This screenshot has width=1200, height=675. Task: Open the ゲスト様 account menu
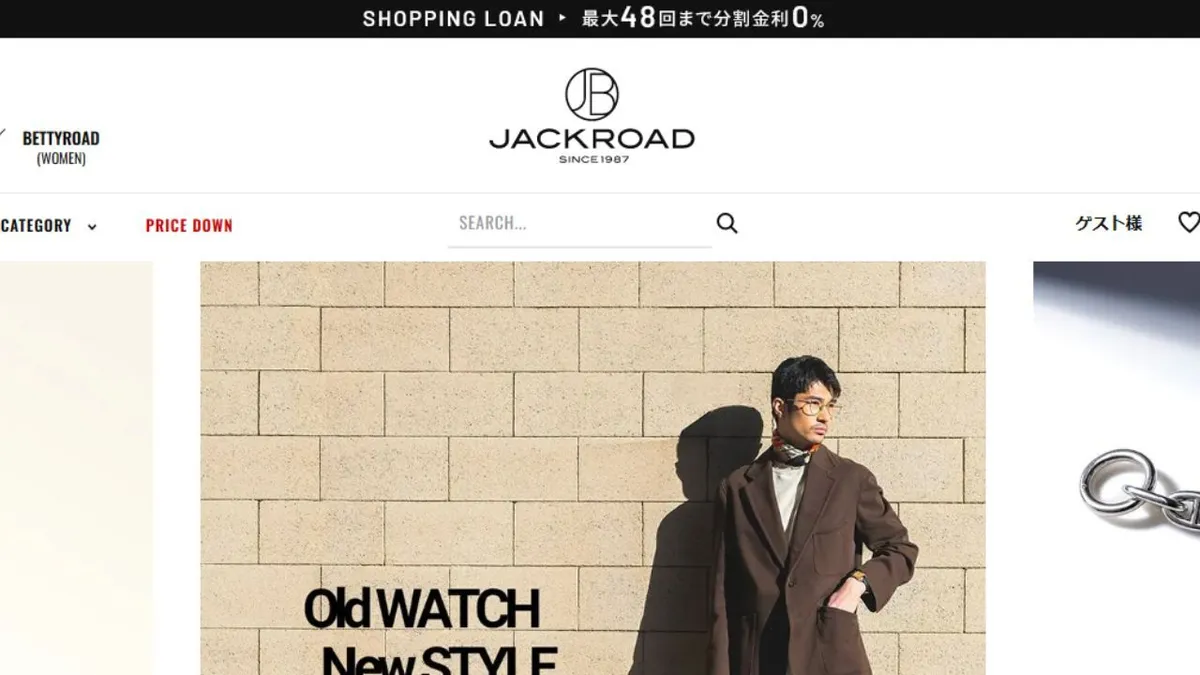click(x=1108, y=224)
